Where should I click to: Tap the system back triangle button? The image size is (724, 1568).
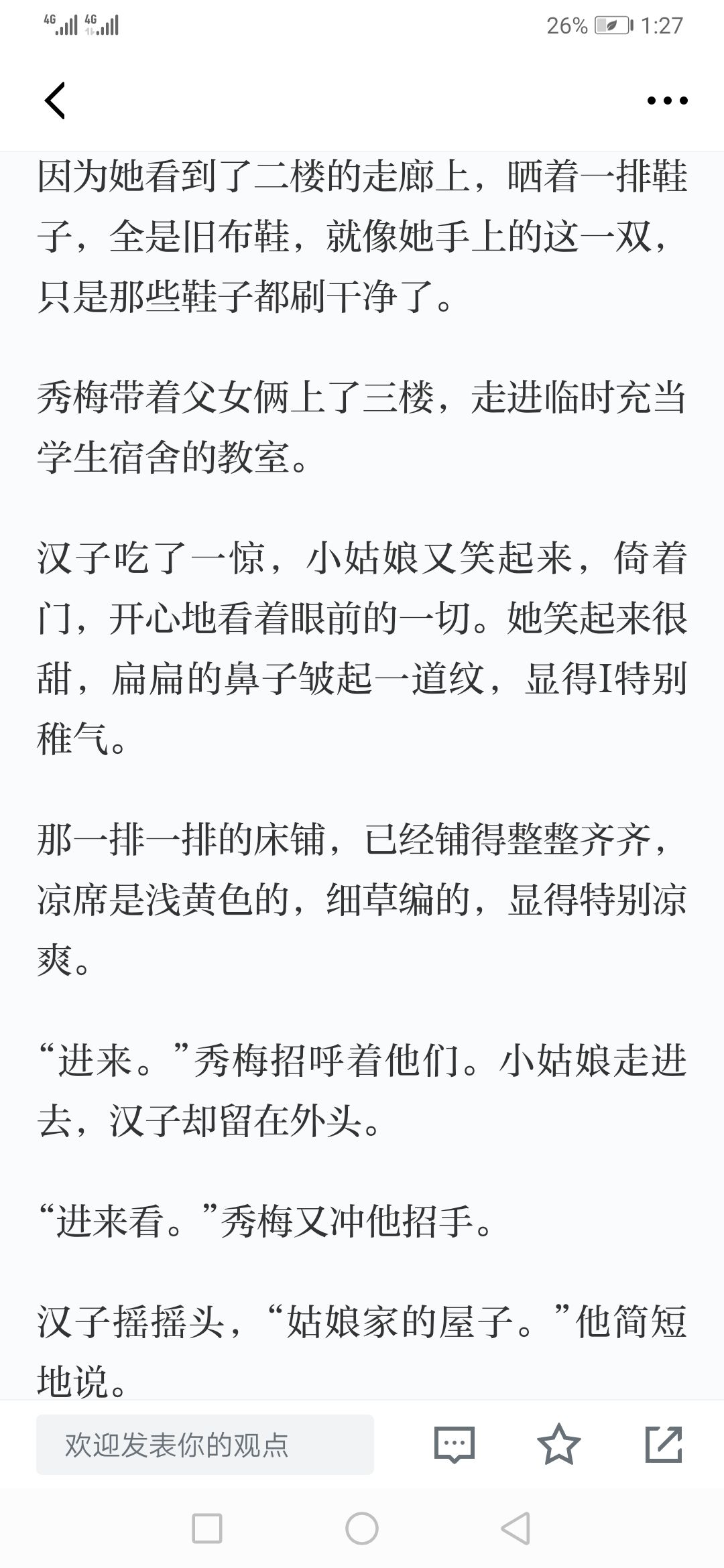(516, 1529)
